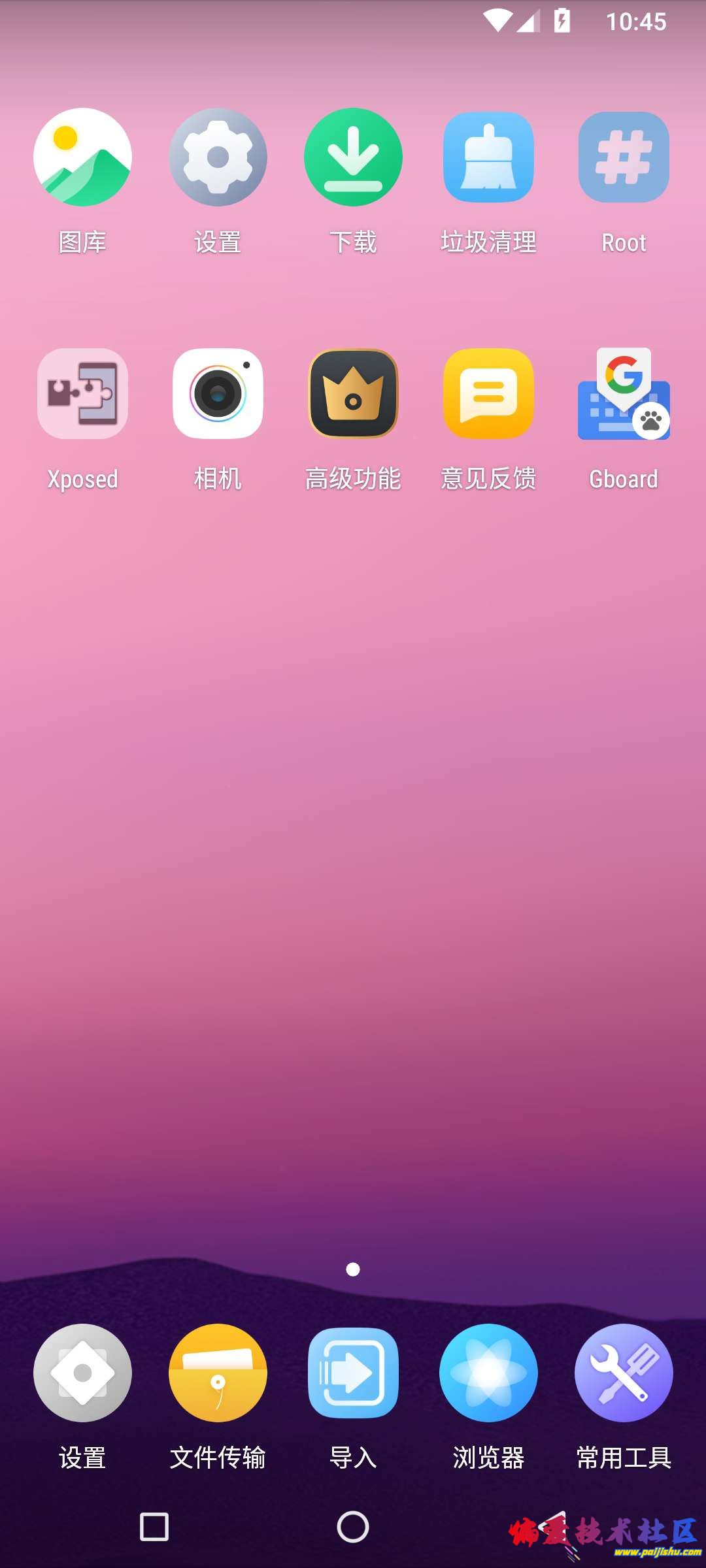The image size is (706, 1568).
Task: Open the 设置 gear app in top row
Action: click(218, 157)
